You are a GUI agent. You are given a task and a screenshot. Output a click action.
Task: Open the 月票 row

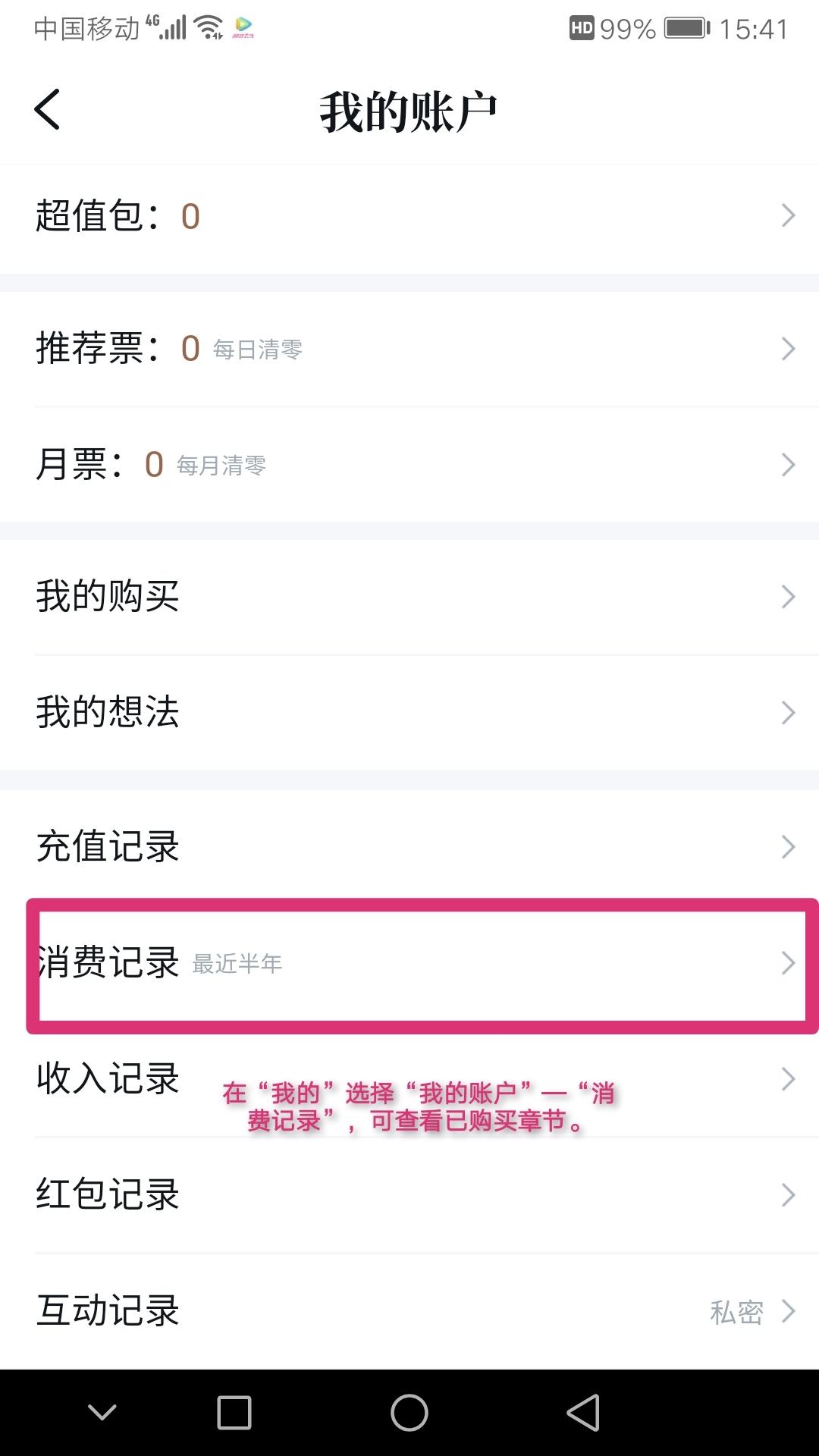[x=409, y=465]
